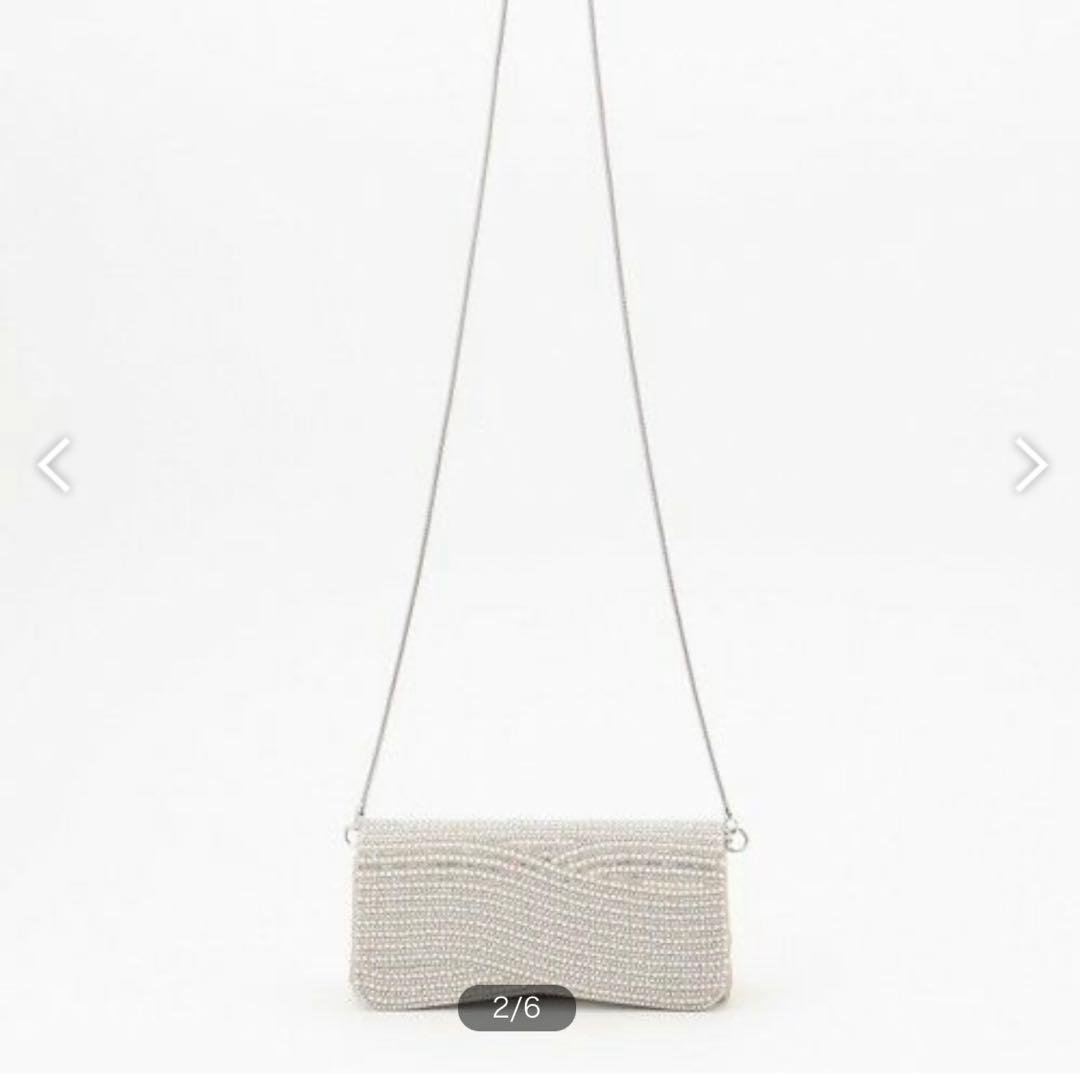Show the next product image
1080x1080 pixels.
click(x=1029, y=465)
